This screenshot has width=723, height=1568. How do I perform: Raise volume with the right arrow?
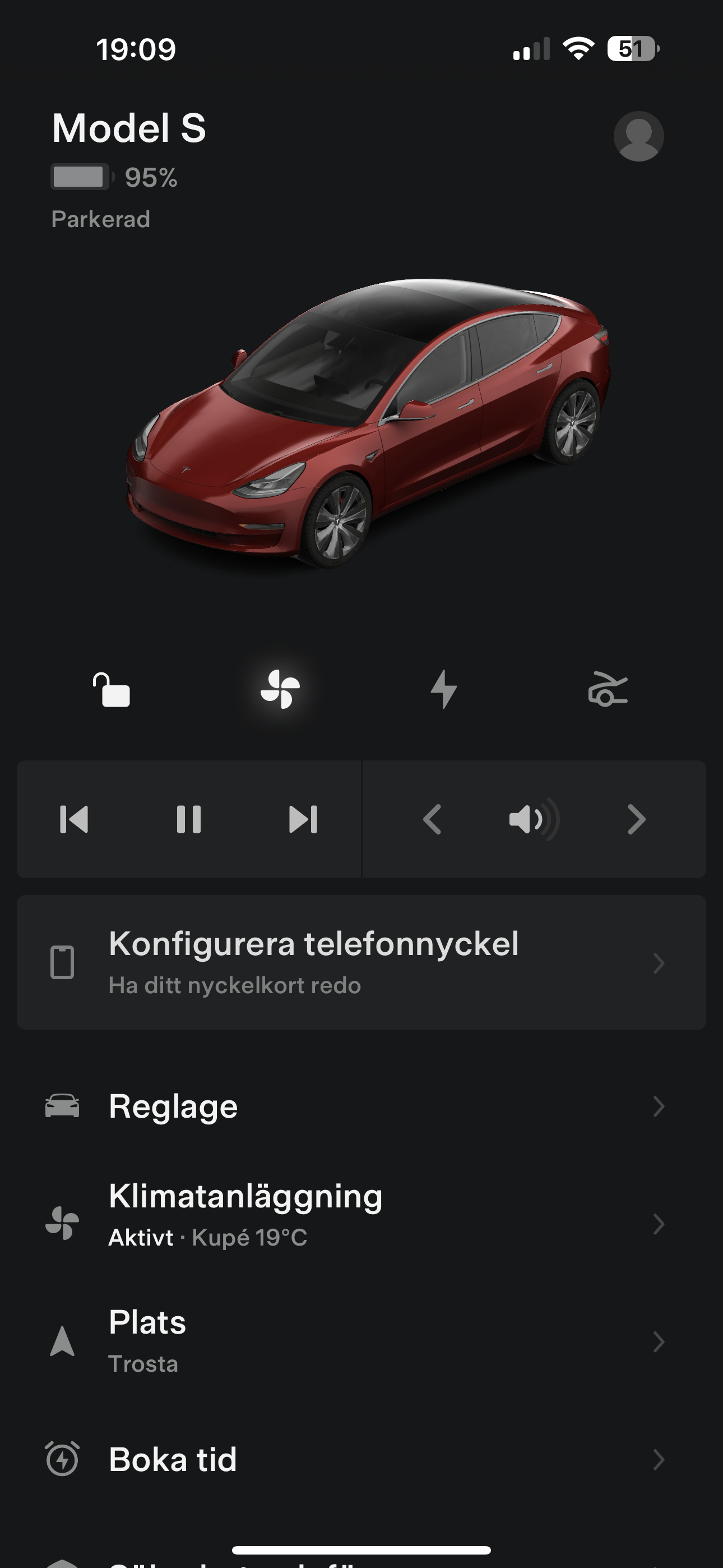(636, 819)
